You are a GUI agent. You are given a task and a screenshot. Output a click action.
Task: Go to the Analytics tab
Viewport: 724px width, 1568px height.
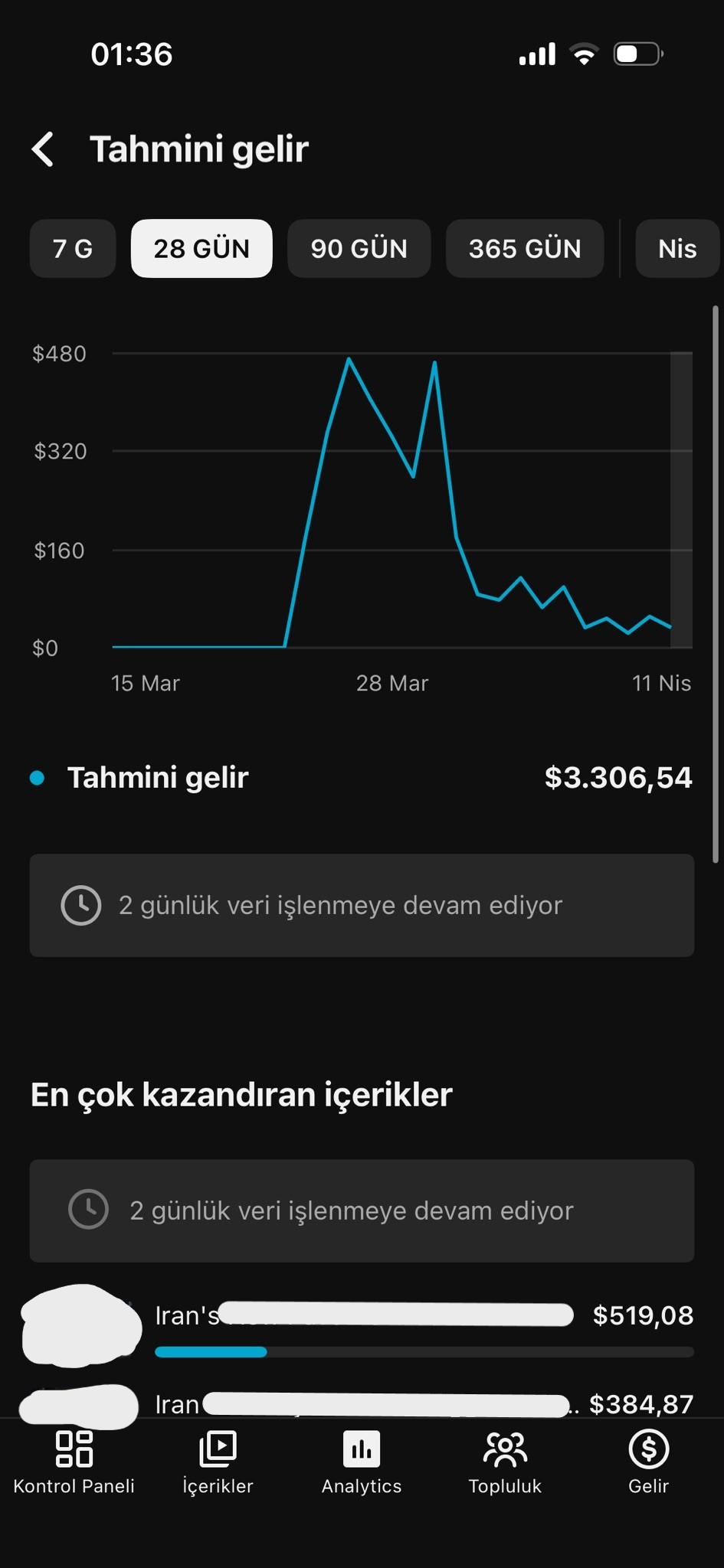tap(362, 1462)
